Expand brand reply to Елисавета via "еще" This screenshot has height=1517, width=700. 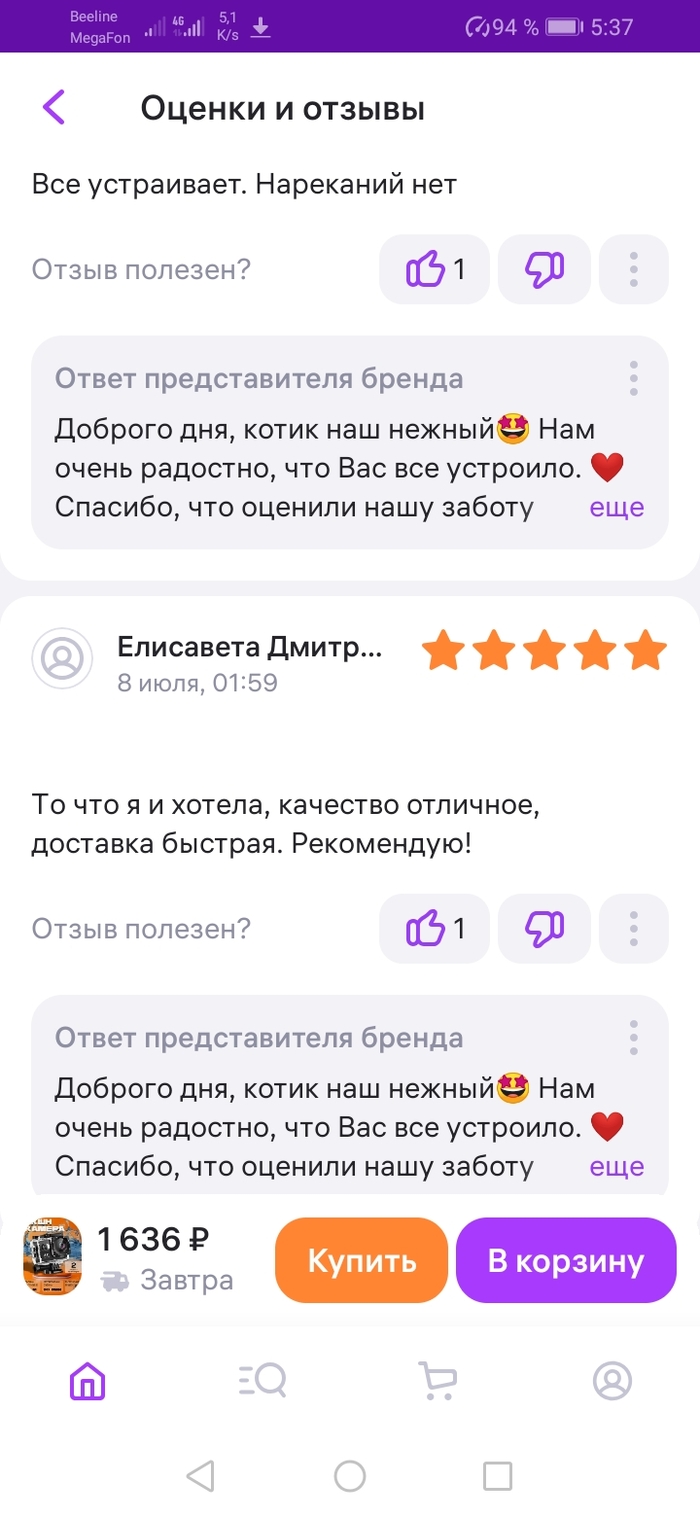[616, 1166]
